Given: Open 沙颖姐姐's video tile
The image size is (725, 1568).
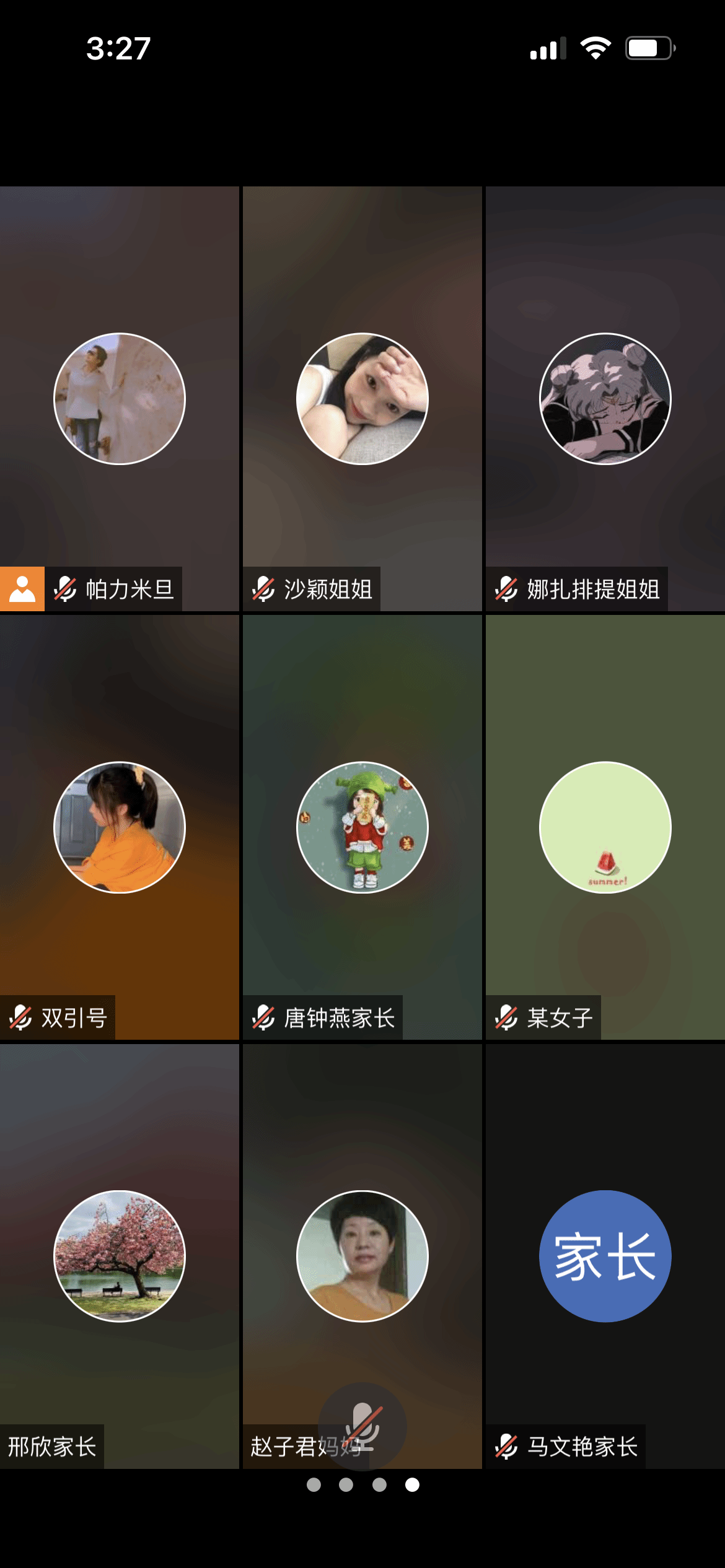Looking at the screenshot, I should pyautogui.click(x=362, y=398).
